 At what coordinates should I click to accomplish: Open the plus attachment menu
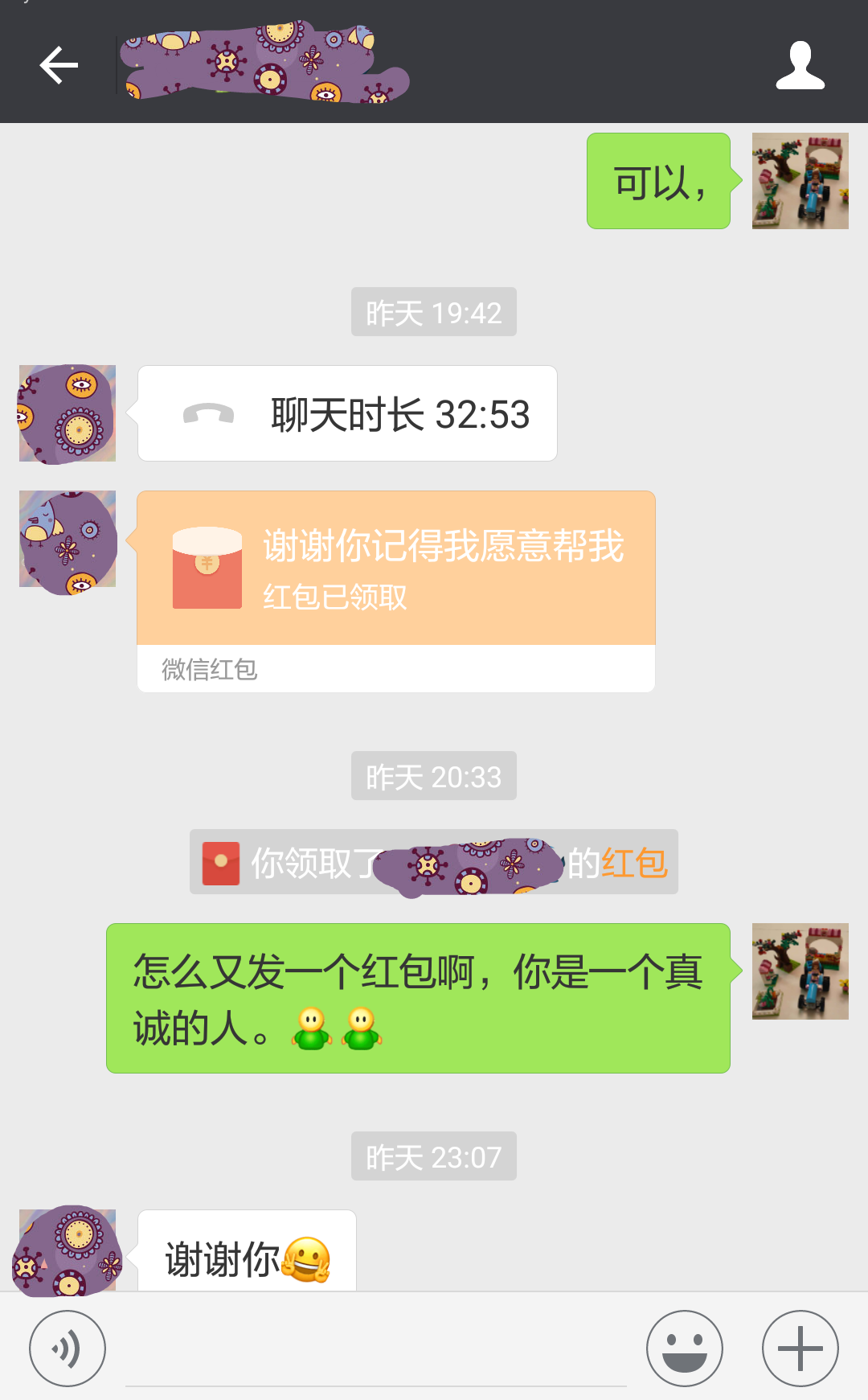click(800, 1349)
